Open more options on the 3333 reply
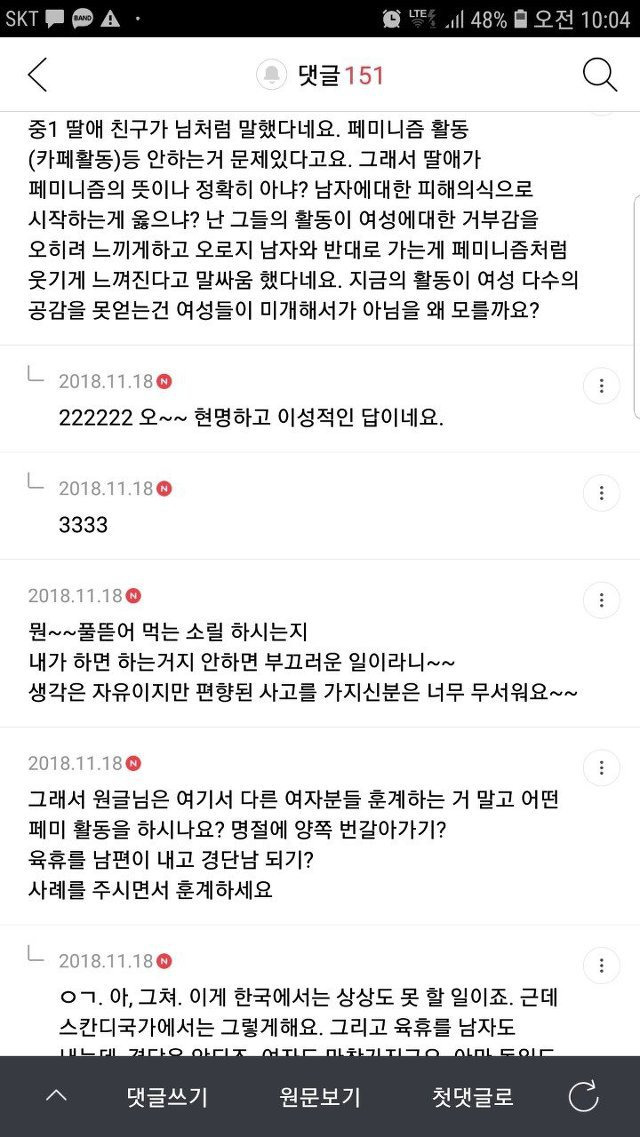This screenshot has width=640, height=1137. pos(602,493)
